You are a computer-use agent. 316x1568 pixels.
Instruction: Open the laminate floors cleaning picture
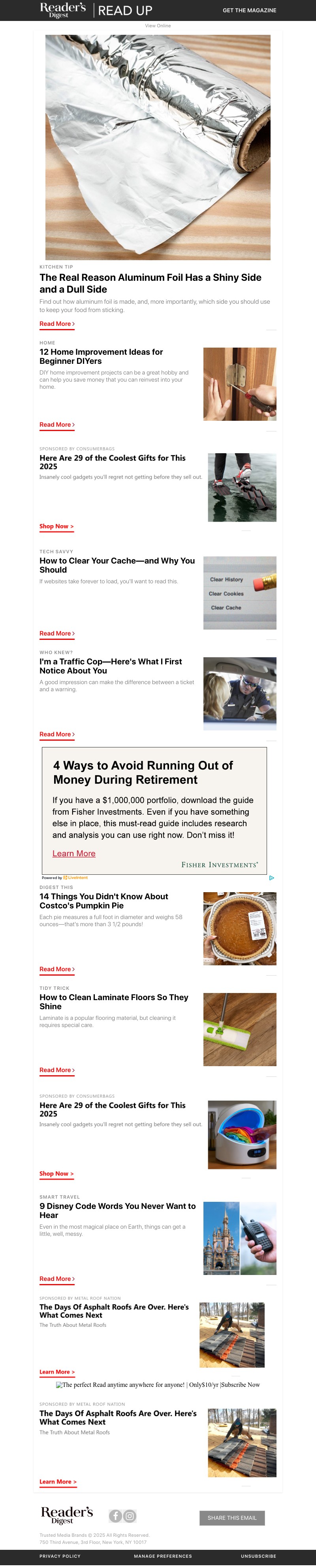239,1029
